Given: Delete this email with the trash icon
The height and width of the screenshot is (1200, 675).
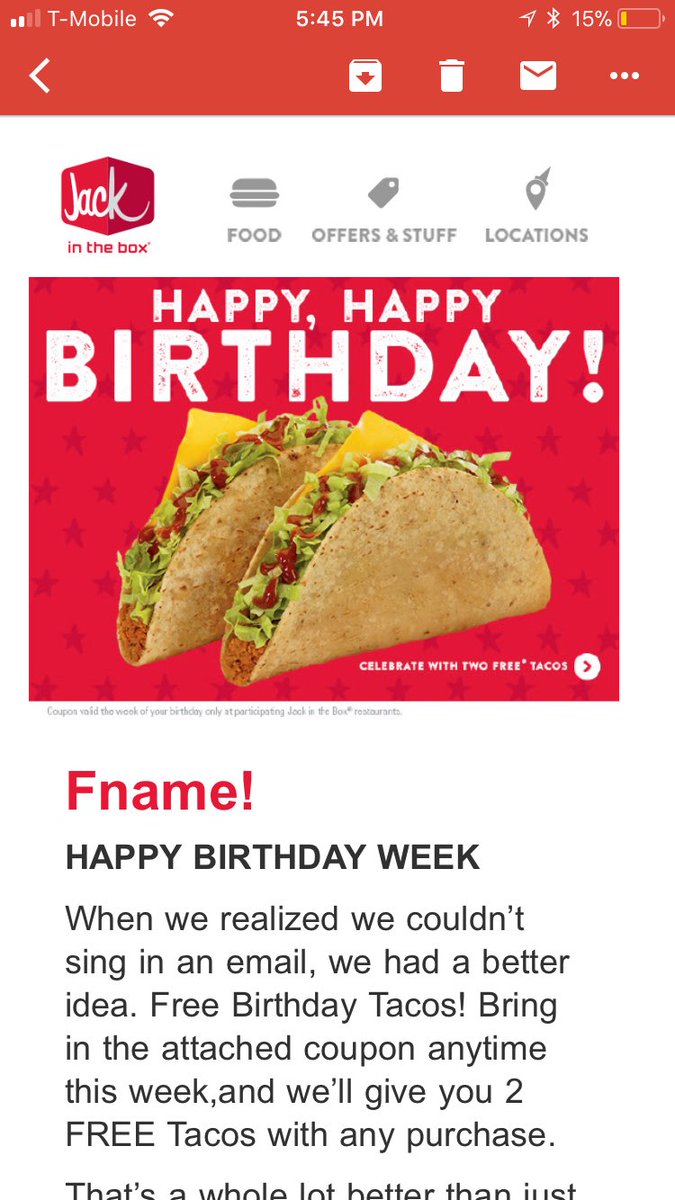Looking at the screenshot, I should 452,76.
